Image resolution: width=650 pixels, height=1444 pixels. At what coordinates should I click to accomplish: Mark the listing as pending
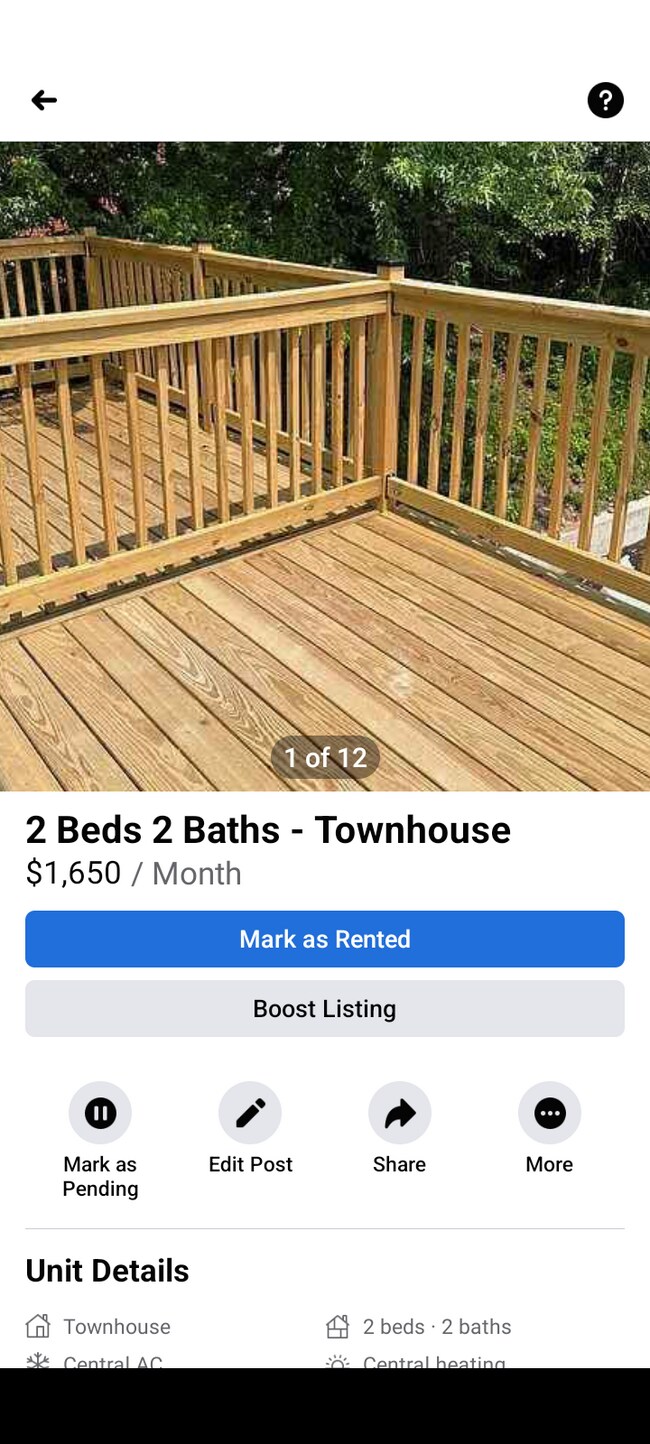pos(100,1114)
